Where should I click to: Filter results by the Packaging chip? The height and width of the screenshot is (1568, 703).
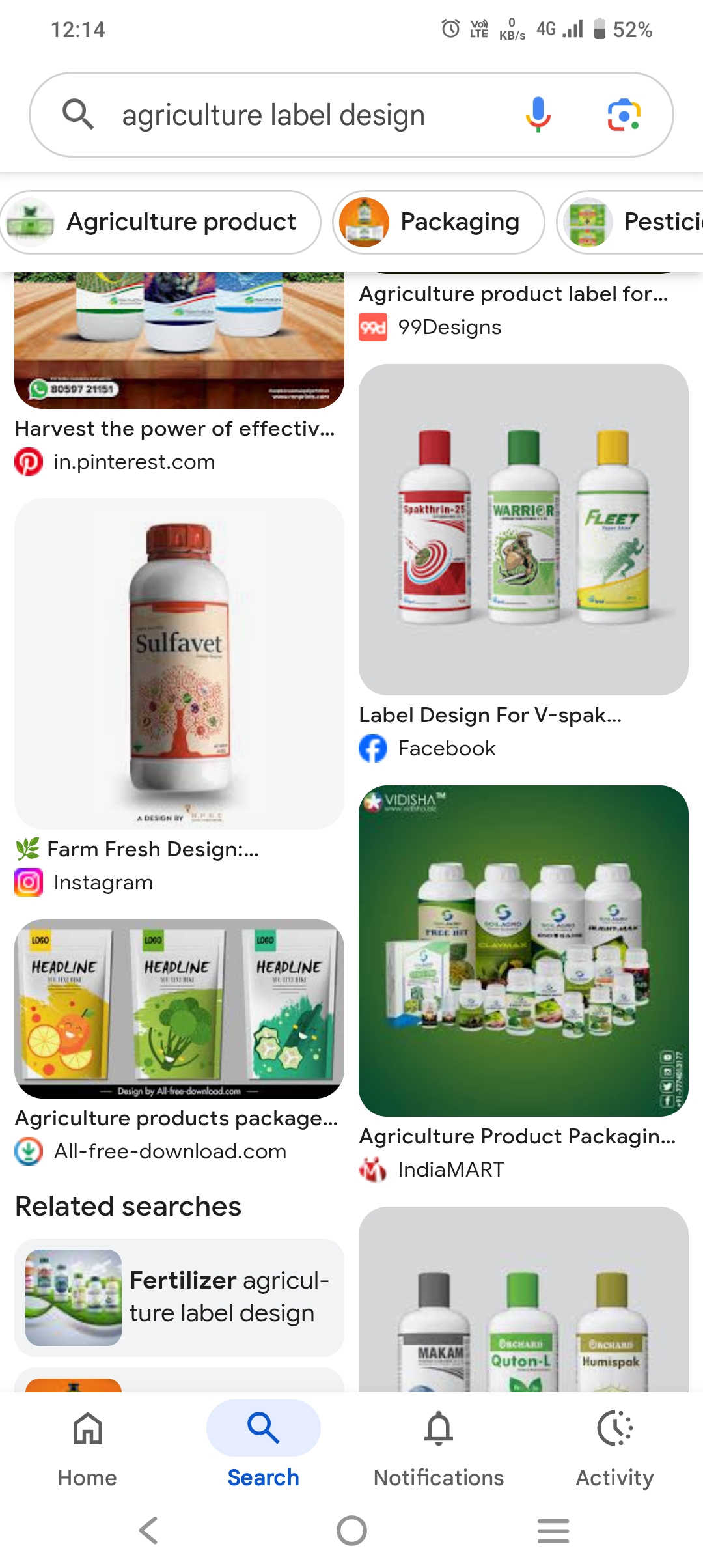438,222
